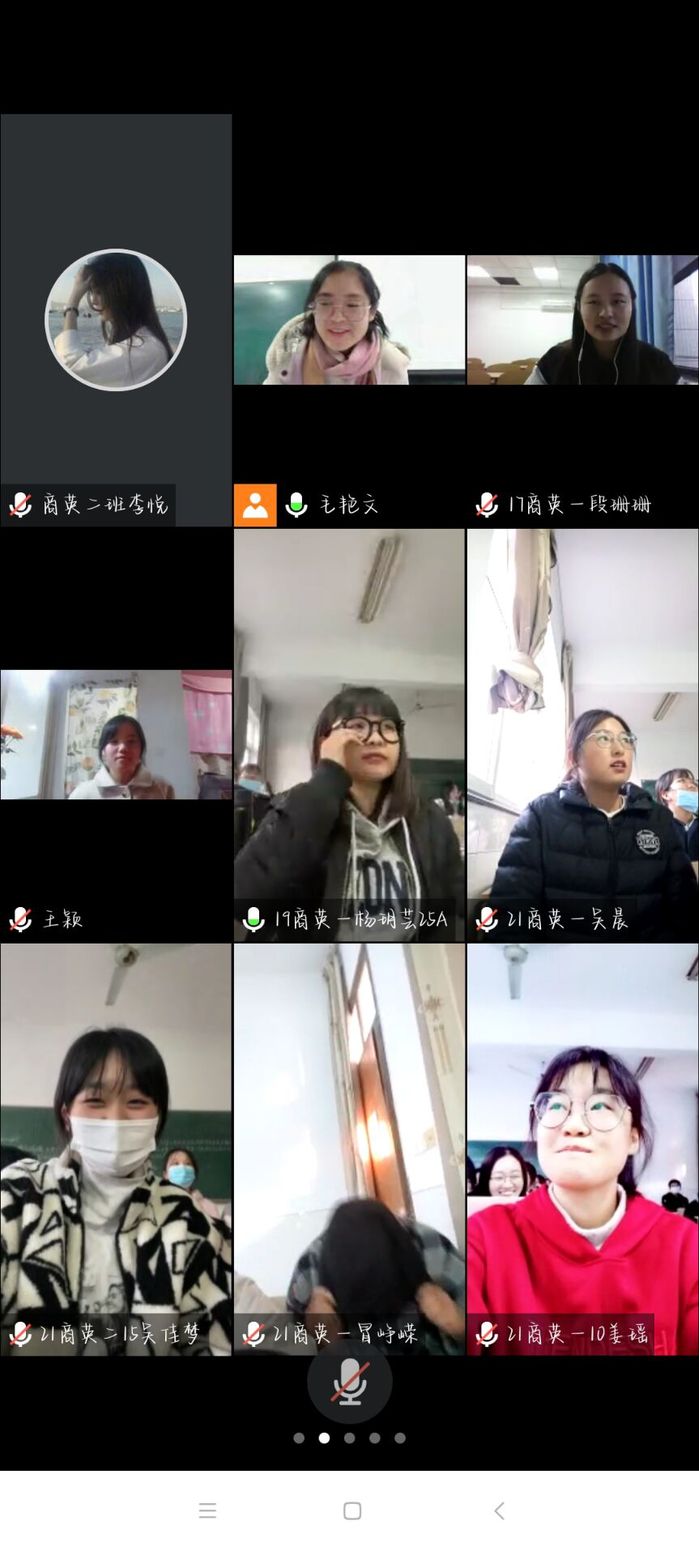Open 毛艳文's video tile
This screenshot has height=1555, width=699.
[x=349, y=320]
